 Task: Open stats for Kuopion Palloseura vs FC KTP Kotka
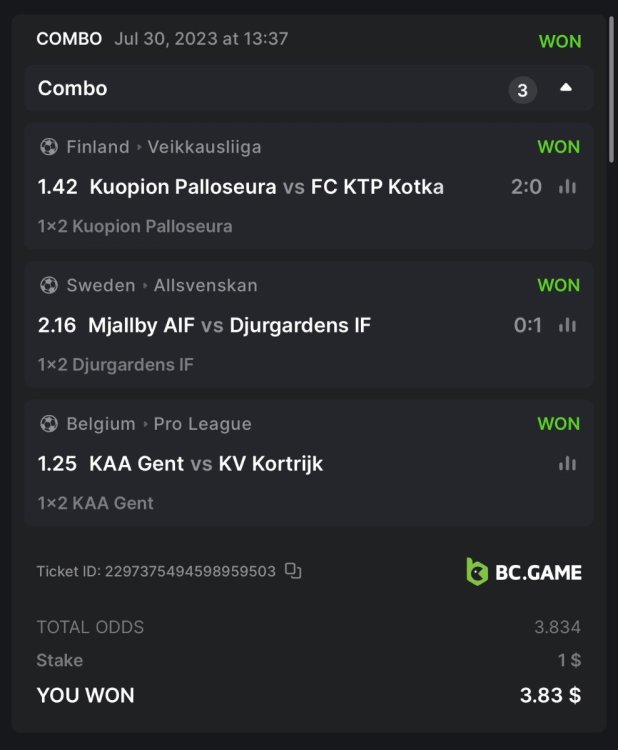(x=568, y=187)
